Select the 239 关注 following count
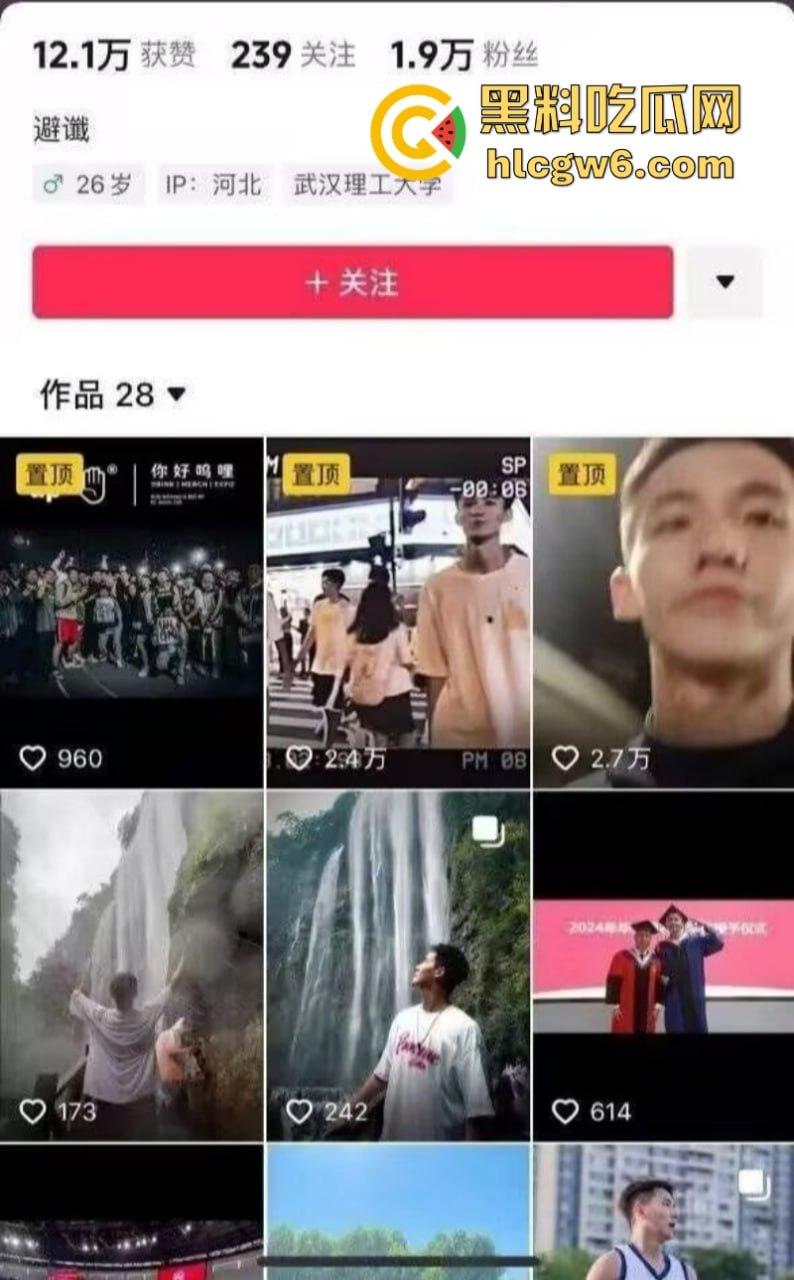The image size is (794, 1280). click(x=291, y=57)
